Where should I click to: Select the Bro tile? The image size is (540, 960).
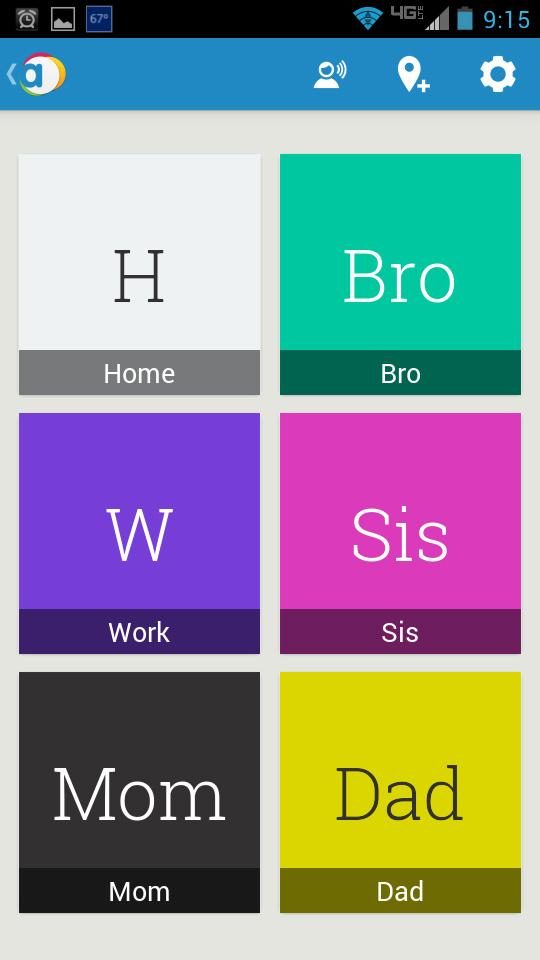(x=400, y=274)
